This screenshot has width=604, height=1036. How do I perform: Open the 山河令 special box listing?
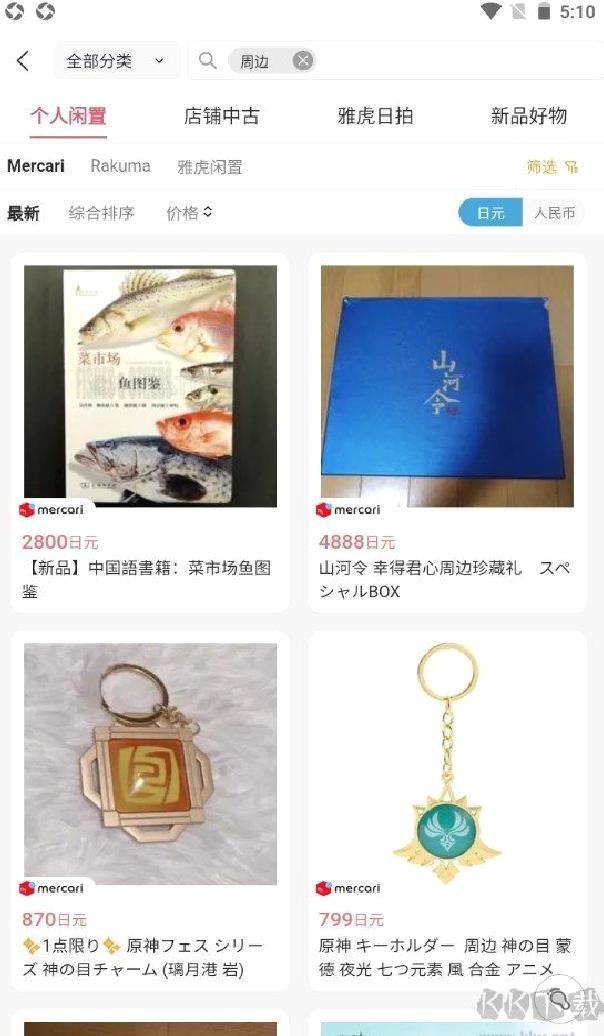(447, 430)
